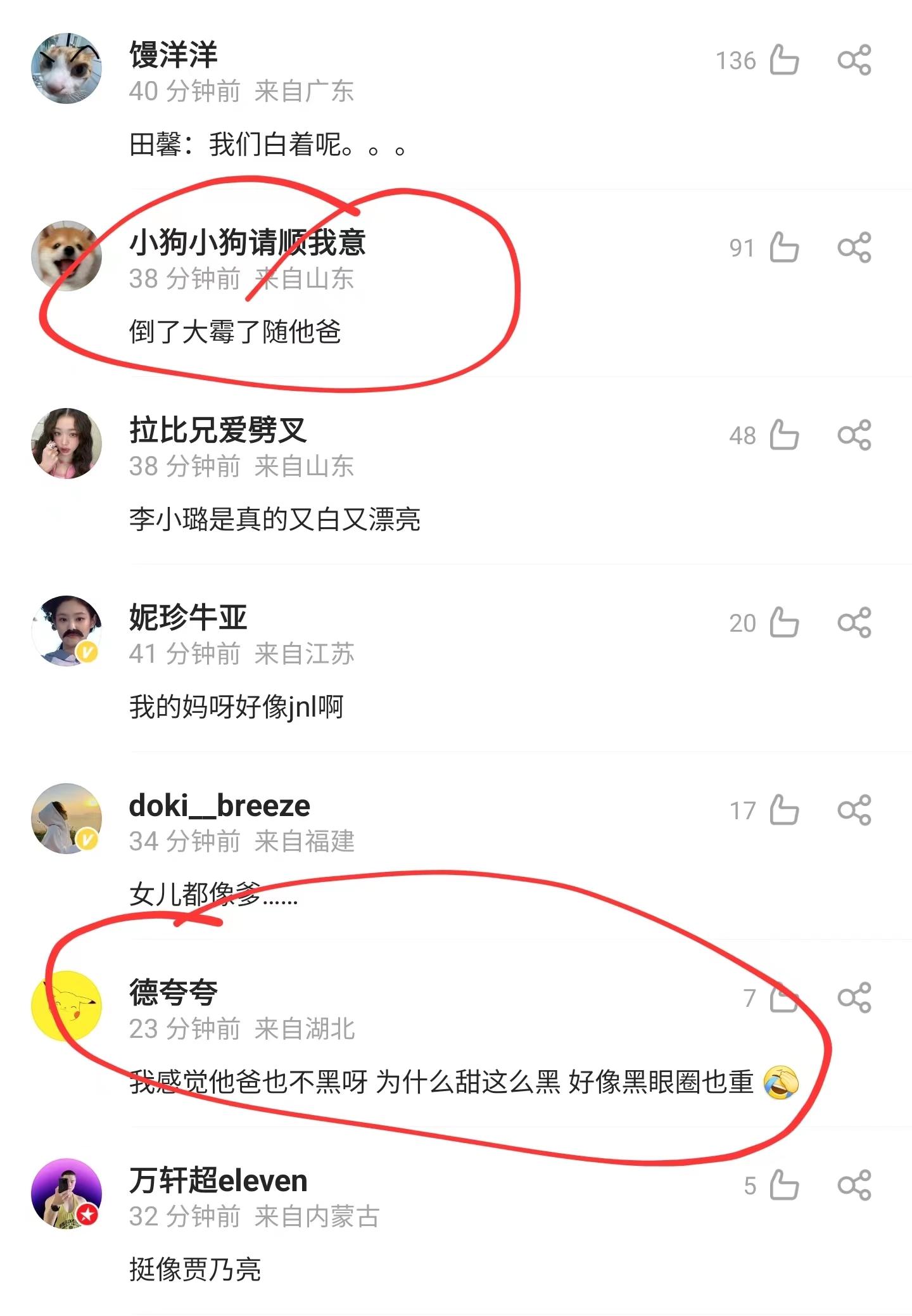
Task: Share 拉比兄爱劈叉's comment
Action: pyautogui.click(x=854, y=435)
